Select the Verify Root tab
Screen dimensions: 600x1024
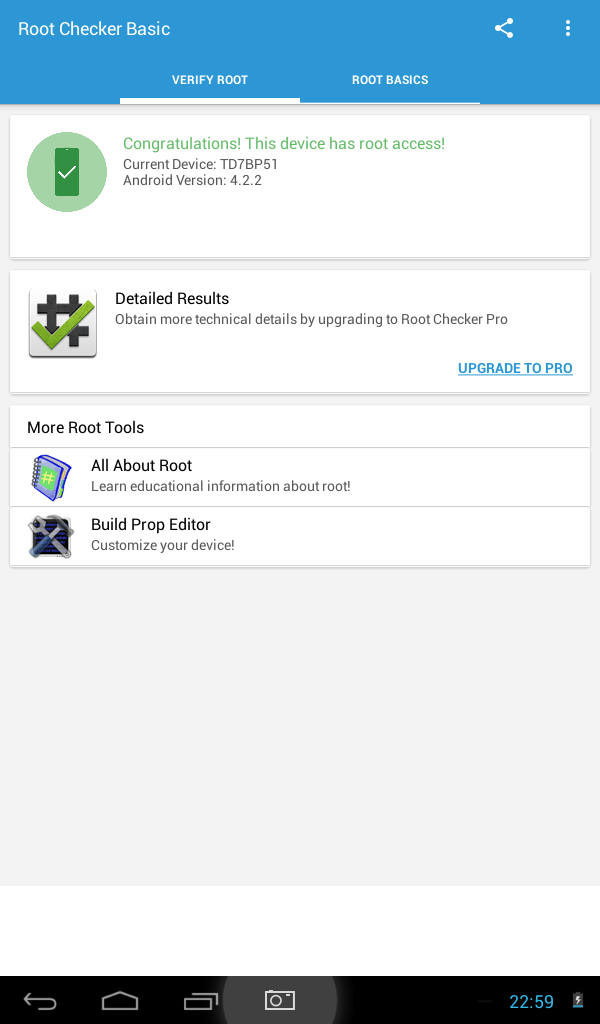210,80
